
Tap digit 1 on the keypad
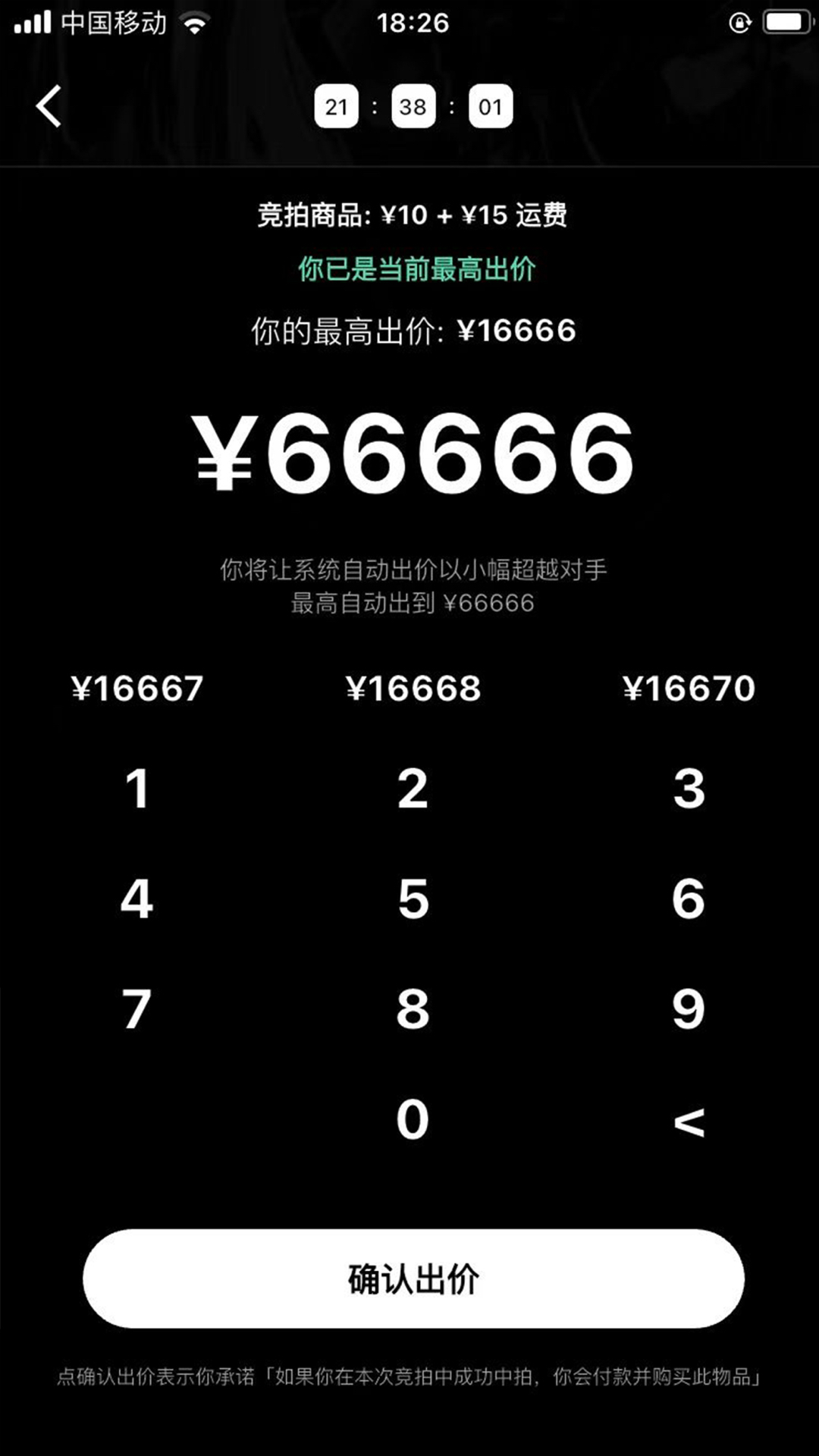[137, 789]
